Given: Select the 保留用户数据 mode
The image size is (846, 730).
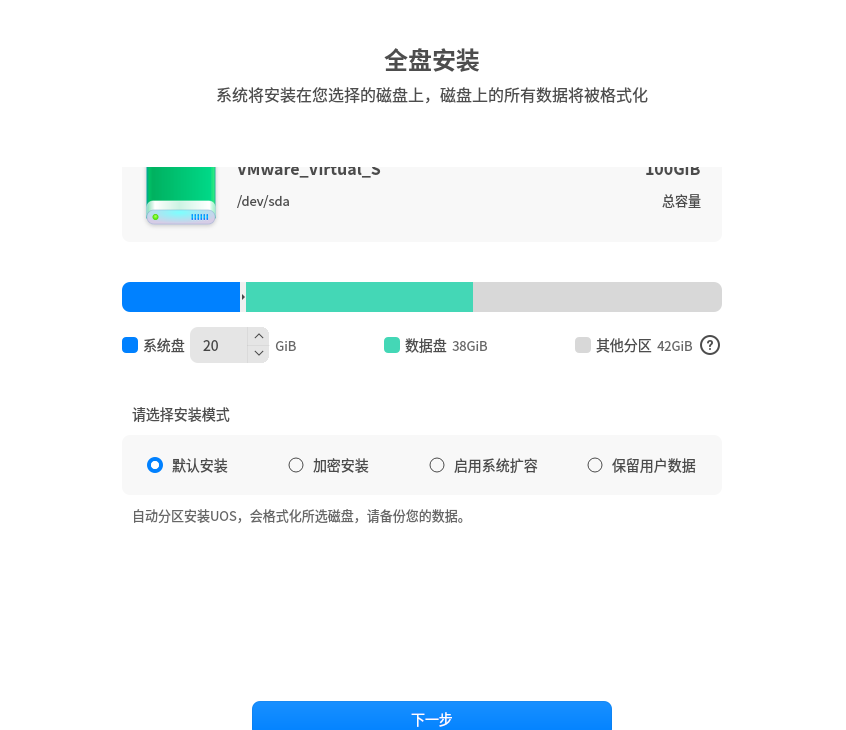Looking at the screenshot, I should coord(595,465).
